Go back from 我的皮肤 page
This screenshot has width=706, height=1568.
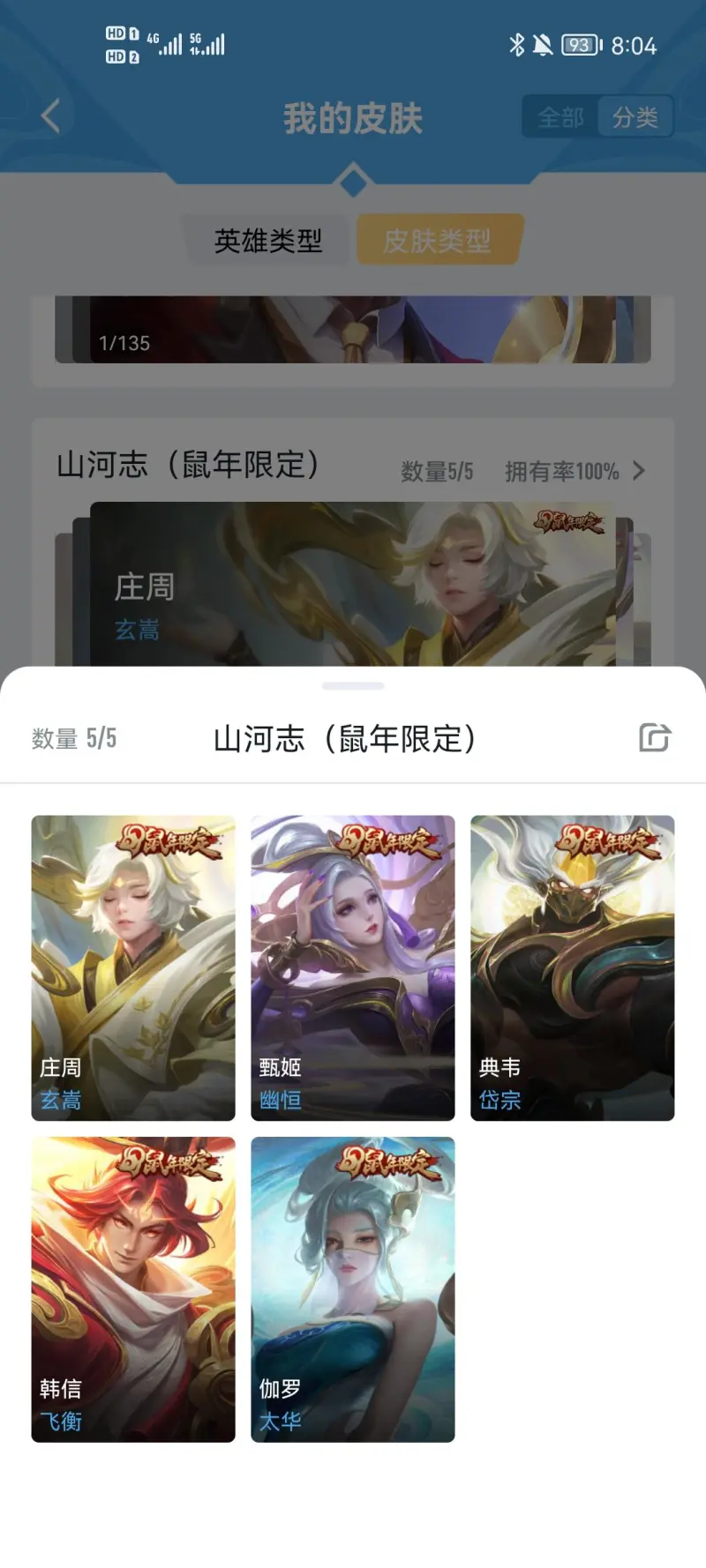[50, 116]
